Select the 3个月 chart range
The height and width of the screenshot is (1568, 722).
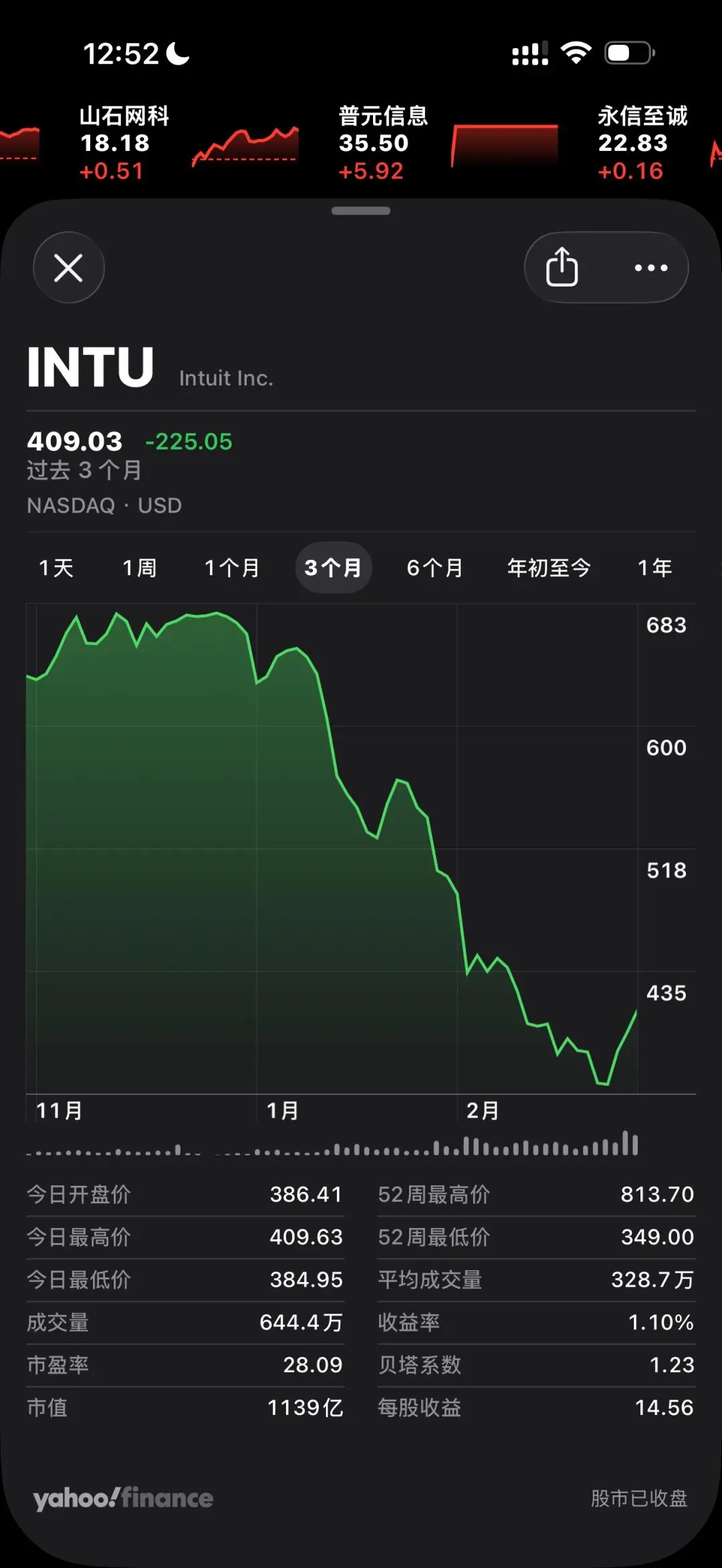tap(333, 568)
